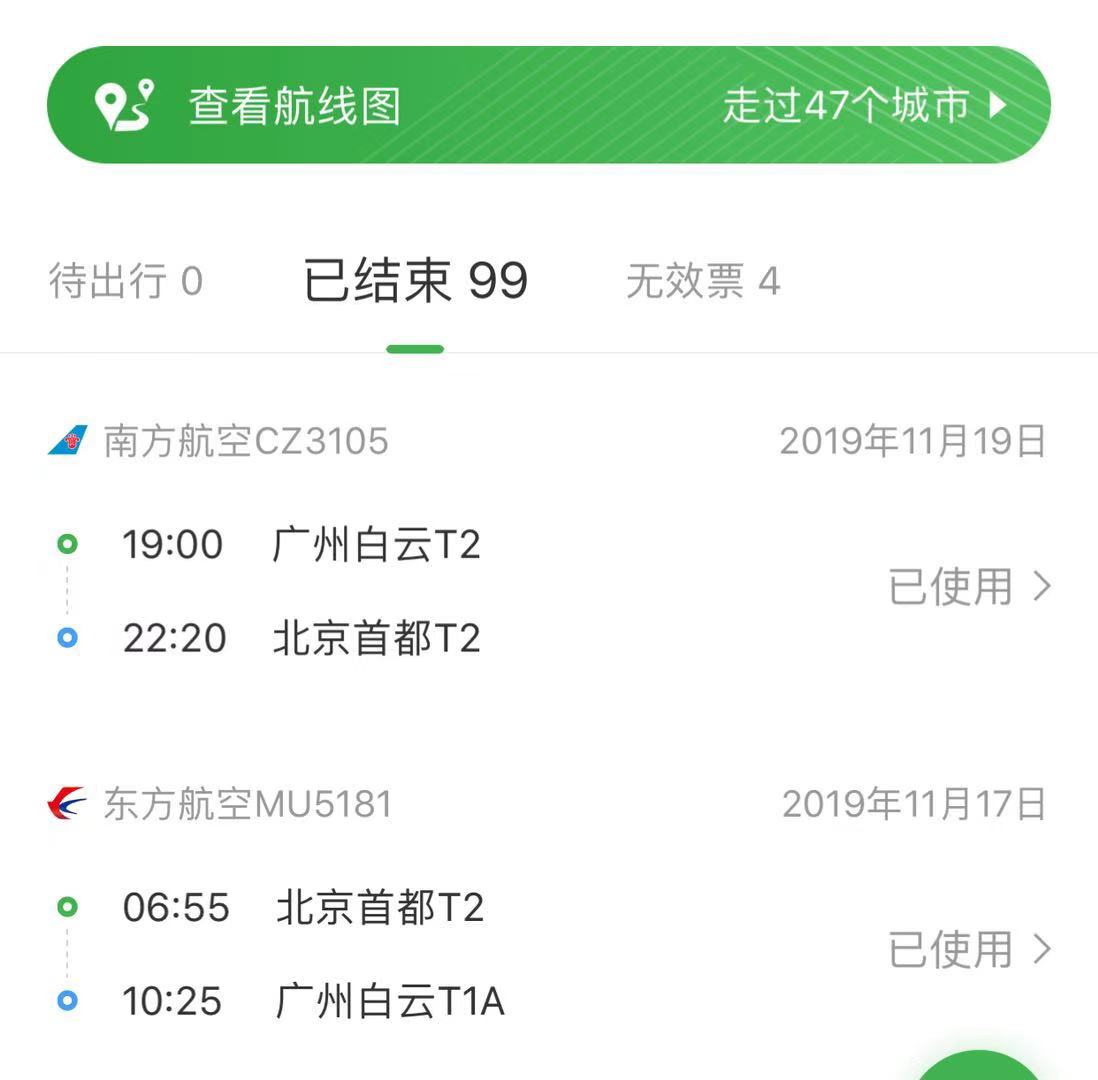Tap the green floating button

(x=978, y=1066)
